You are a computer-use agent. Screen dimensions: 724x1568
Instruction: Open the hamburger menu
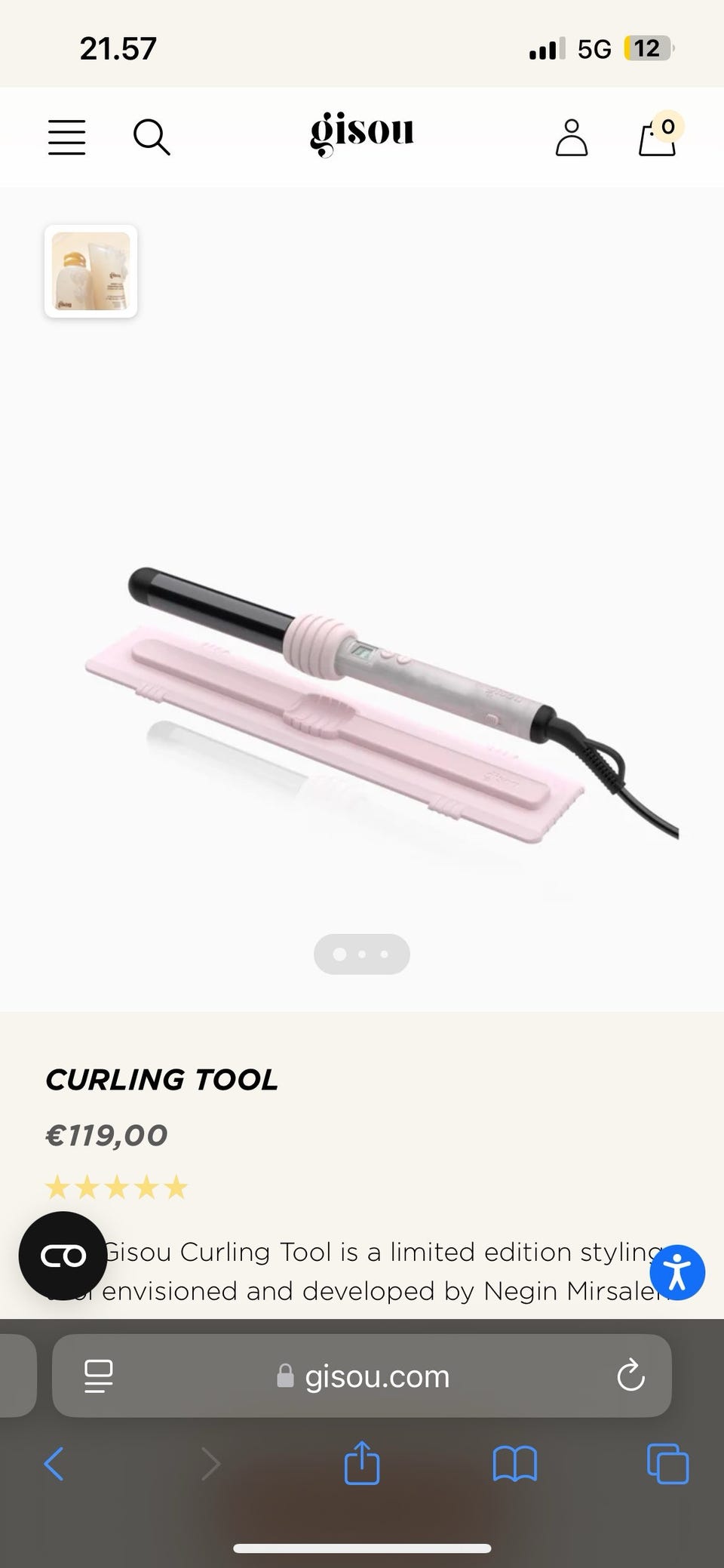[66, 137]
